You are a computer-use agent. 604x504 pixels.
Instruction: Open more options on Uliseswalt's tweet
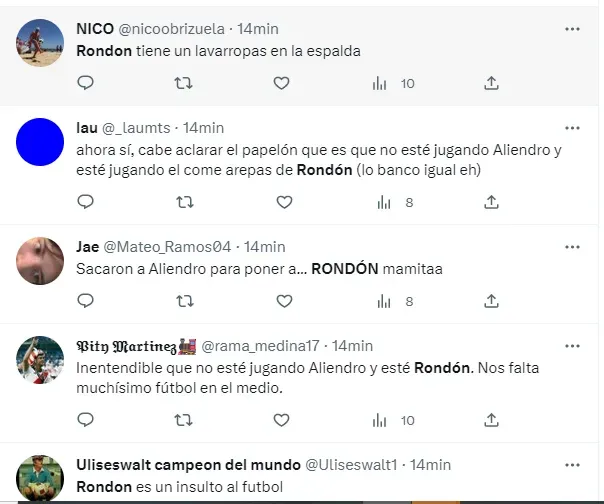[x=572, y=465]
